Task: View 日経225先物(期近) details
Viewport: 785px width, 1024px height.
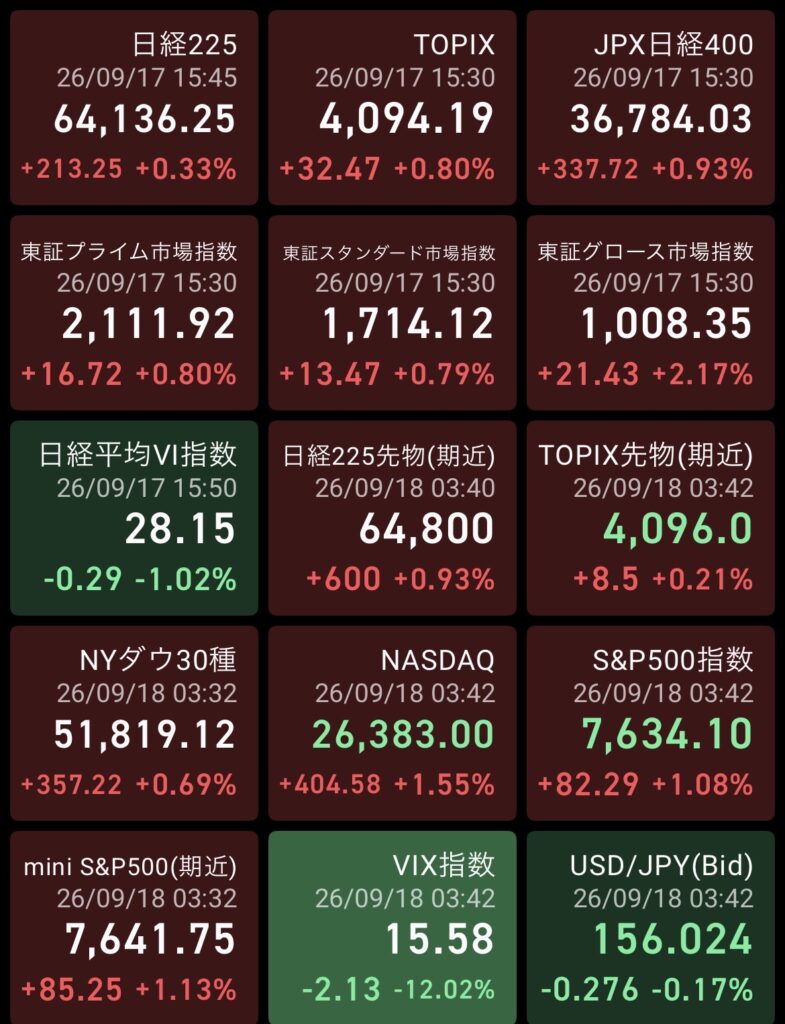Action: (392, 518)
